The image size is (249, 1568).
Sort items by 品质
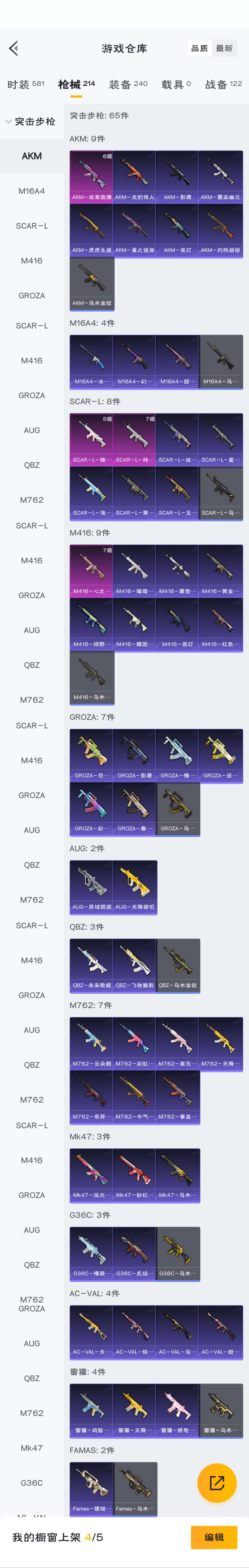199,48
